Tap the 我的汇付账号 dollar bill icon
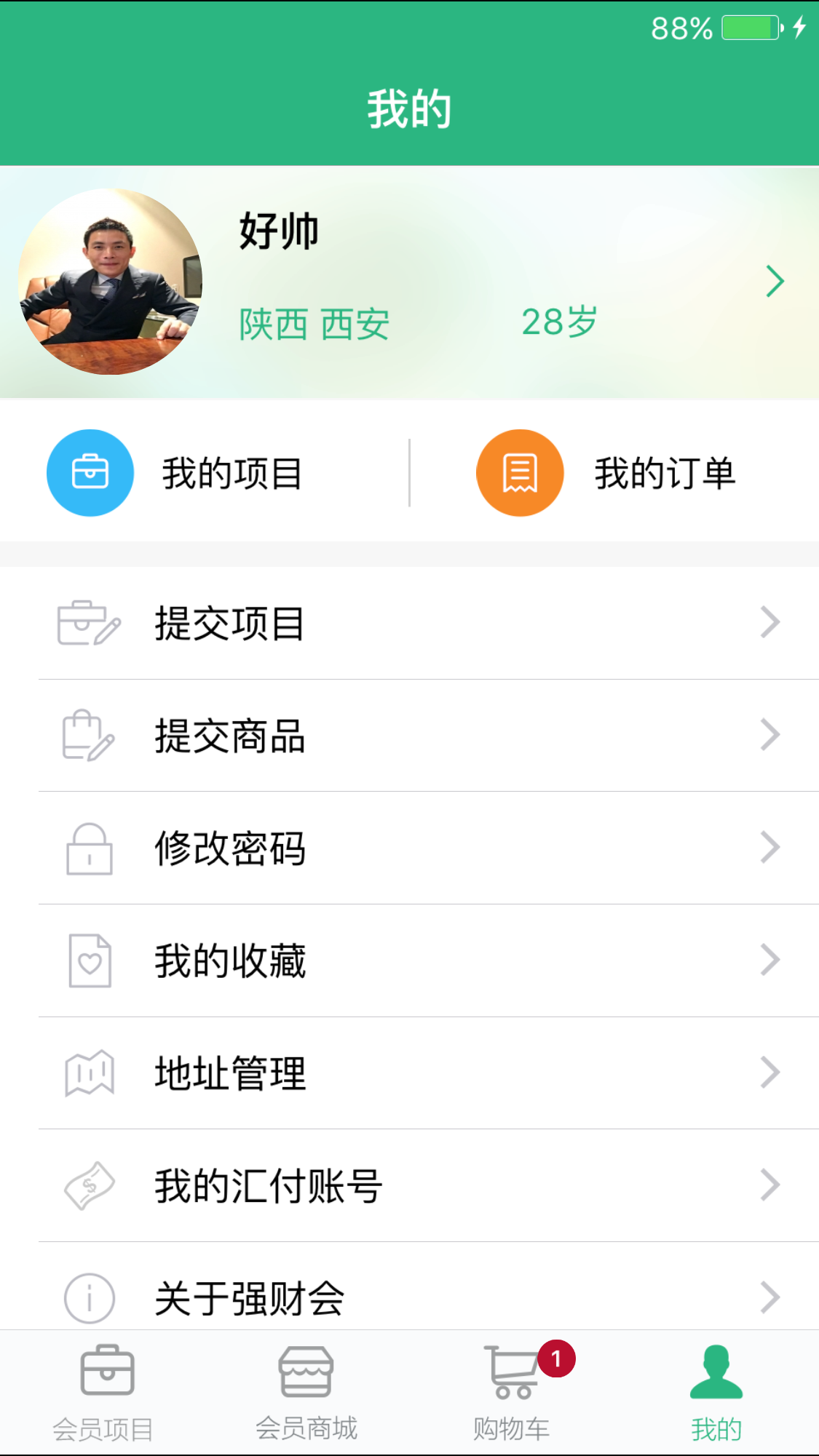Screen dimensions: 819x1456 tap(87, 1185)
